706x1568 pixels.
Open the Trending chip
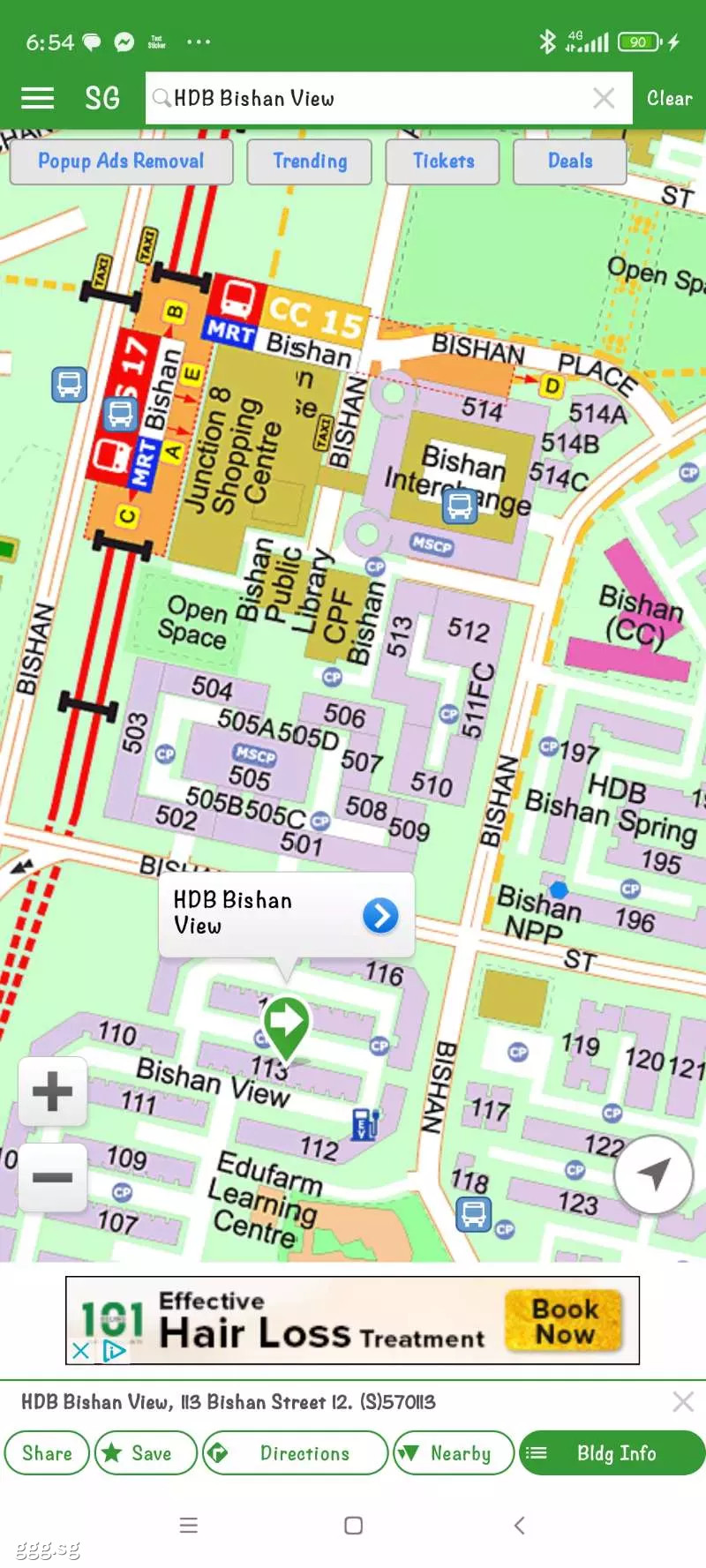click(x=310, y=161)
